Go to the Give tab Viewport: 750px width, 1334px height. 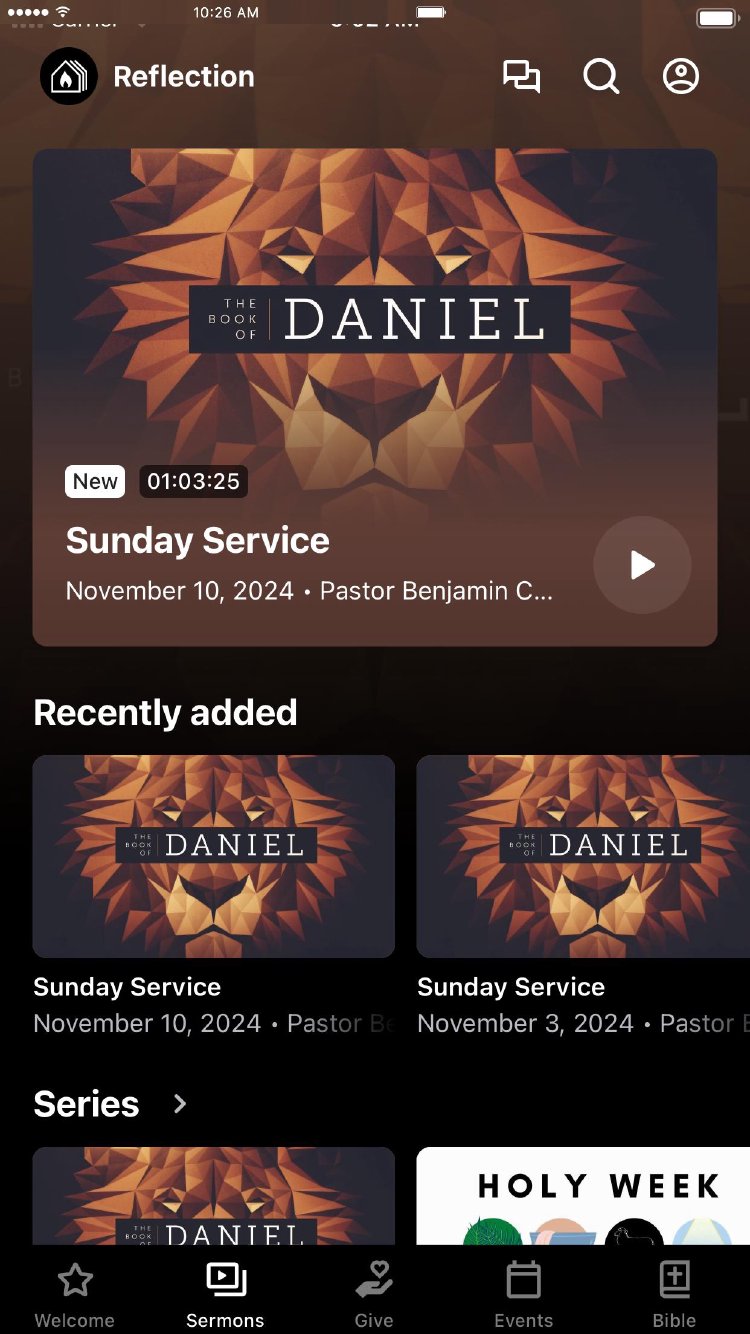click(x=374, y=1294)
